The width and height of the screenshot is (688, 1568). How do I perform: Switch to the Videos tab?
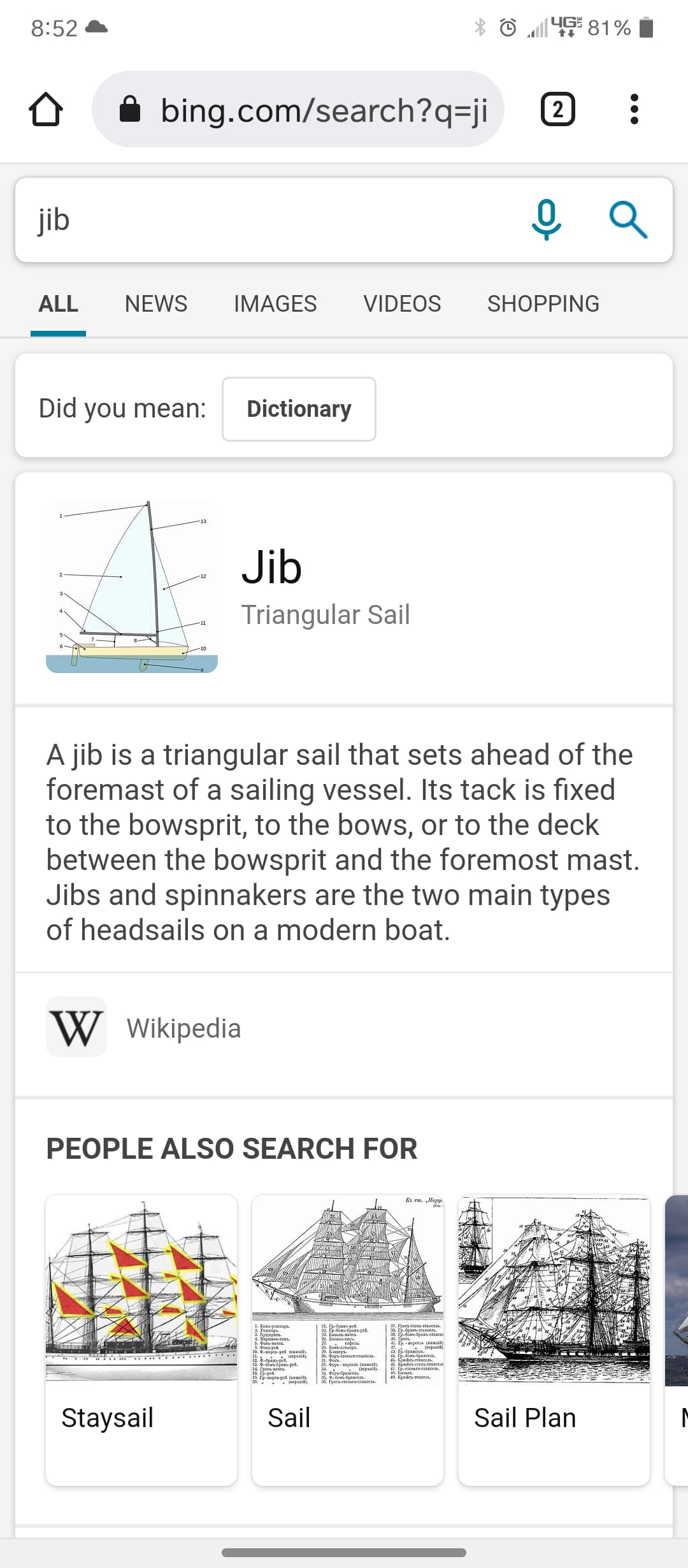402,303
